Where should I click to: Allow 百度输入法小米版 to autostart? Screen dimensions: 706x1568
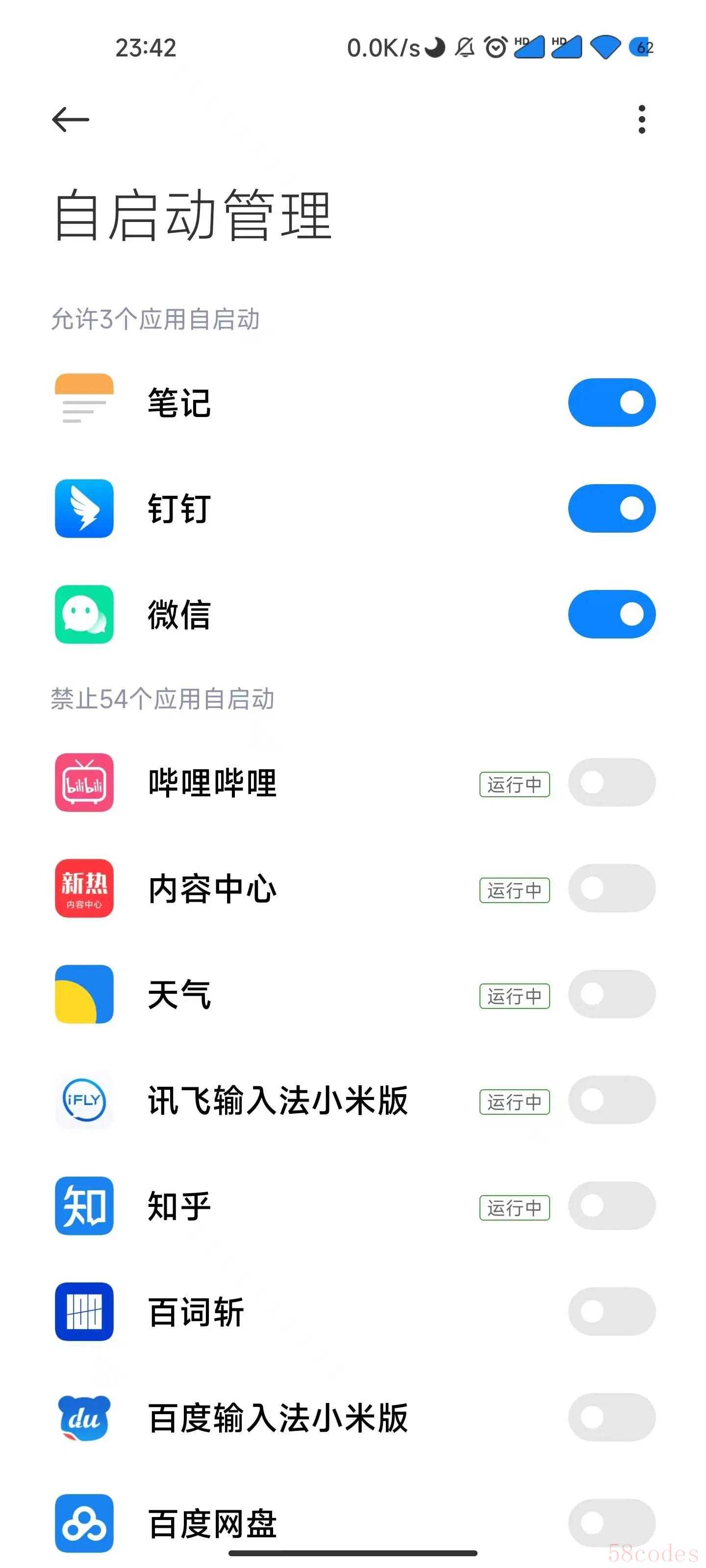coord(611,1418)
